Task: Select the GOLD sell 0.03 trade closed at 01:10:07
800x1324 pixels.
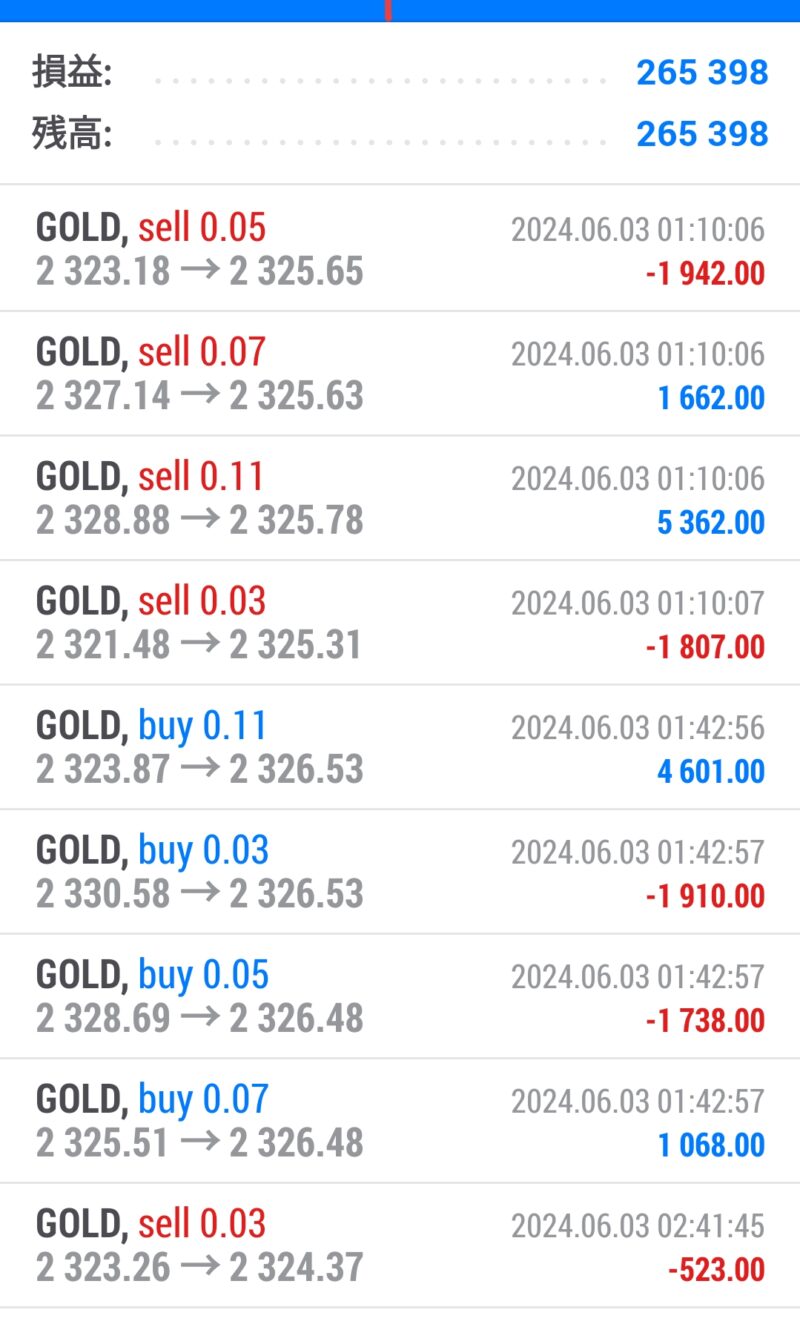Action: pyautogui.click(x=400, y=622)
